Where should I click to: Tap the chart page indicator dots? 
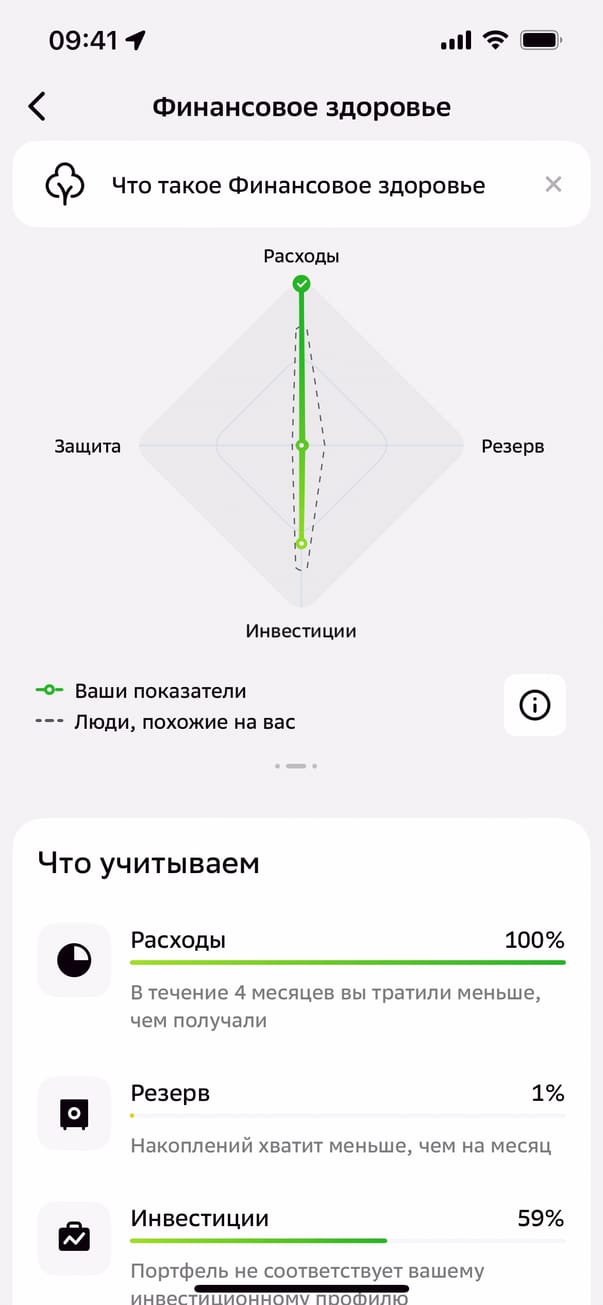pos(295,766)
